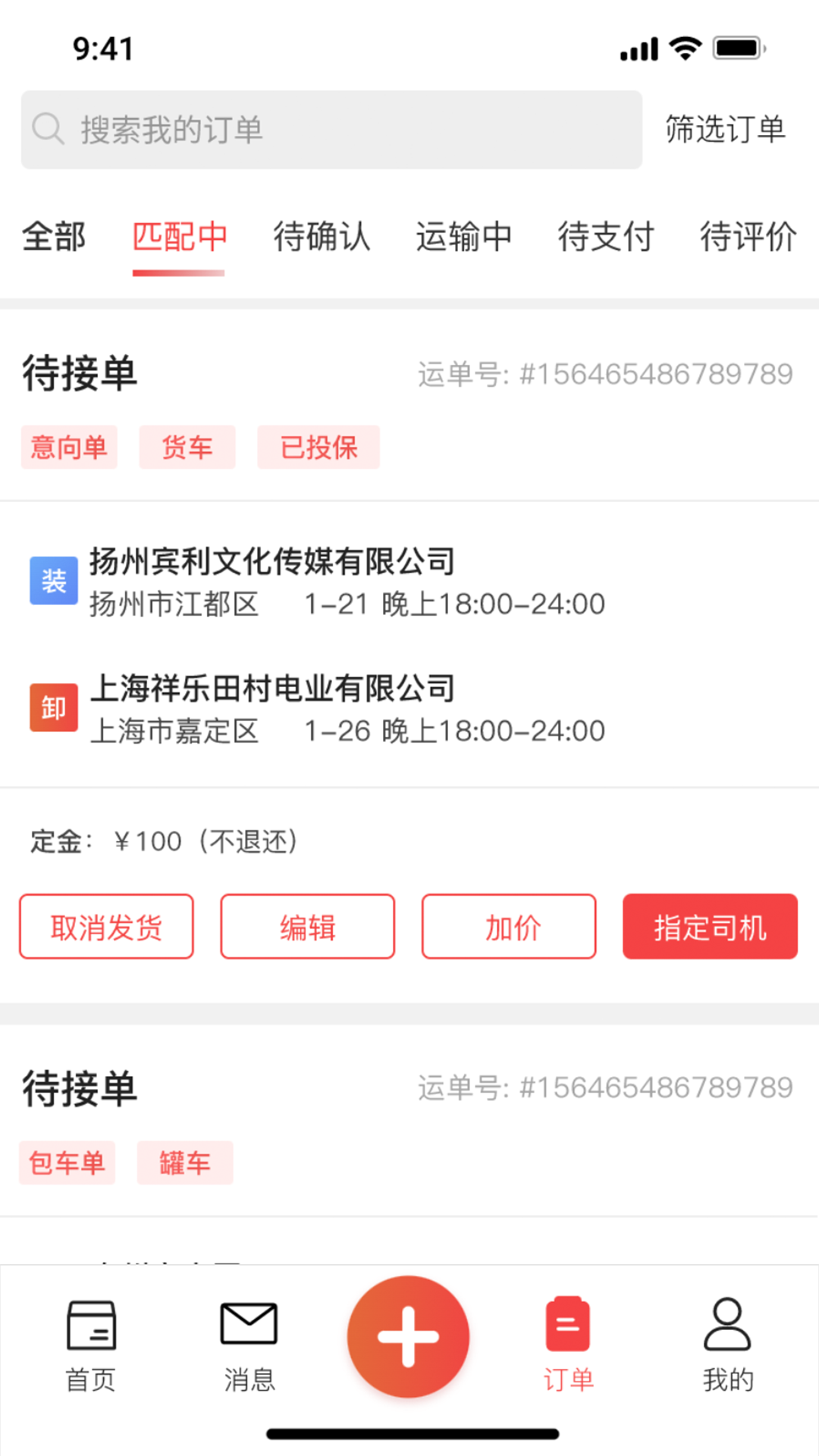Switch to the 全部 orders tab

coord(54,237)
